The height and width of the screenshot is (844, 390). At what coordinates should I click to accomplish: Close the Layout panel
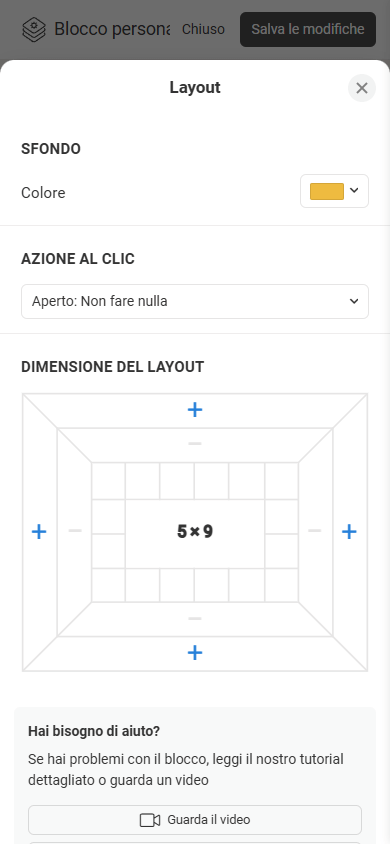pos(361,88)
